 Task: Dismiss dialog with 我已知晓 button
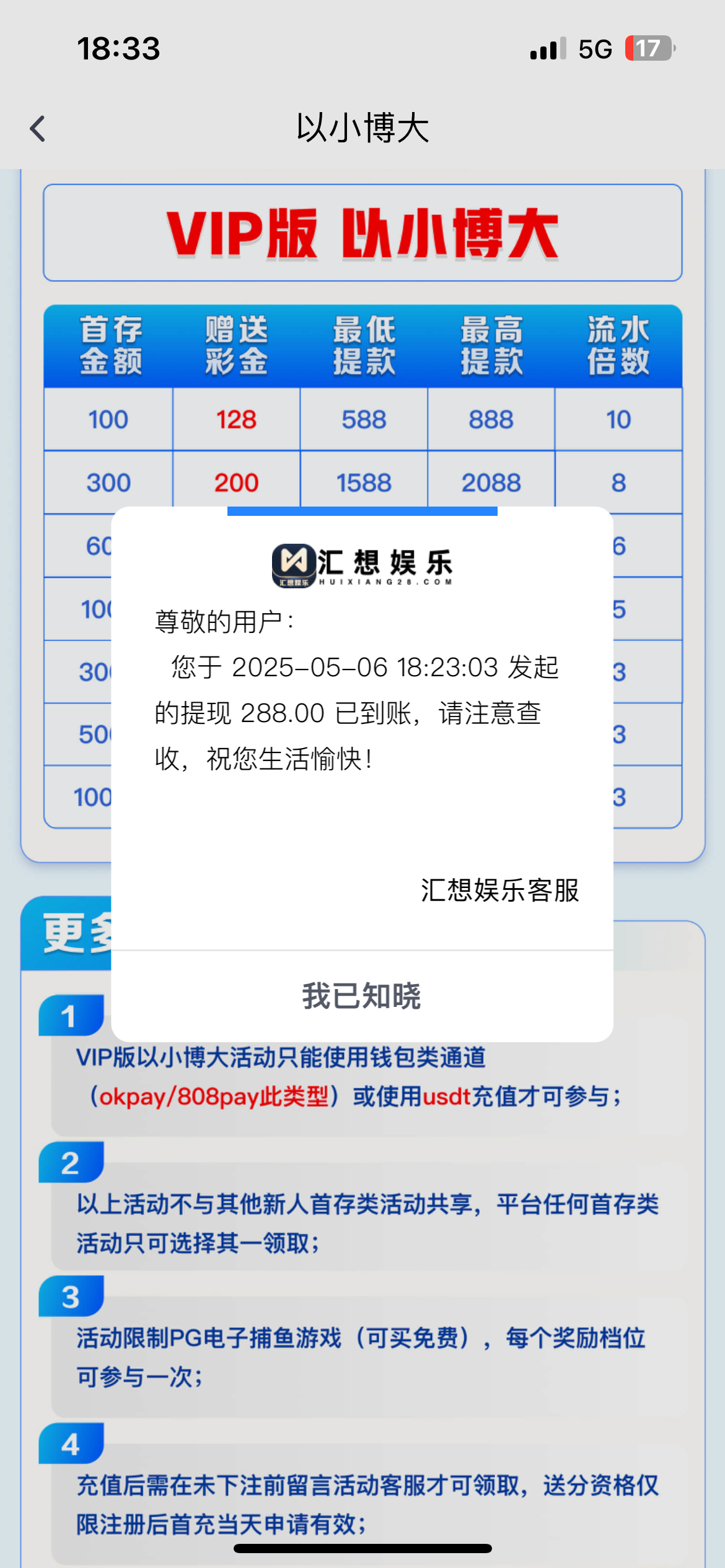click(362, 996)
